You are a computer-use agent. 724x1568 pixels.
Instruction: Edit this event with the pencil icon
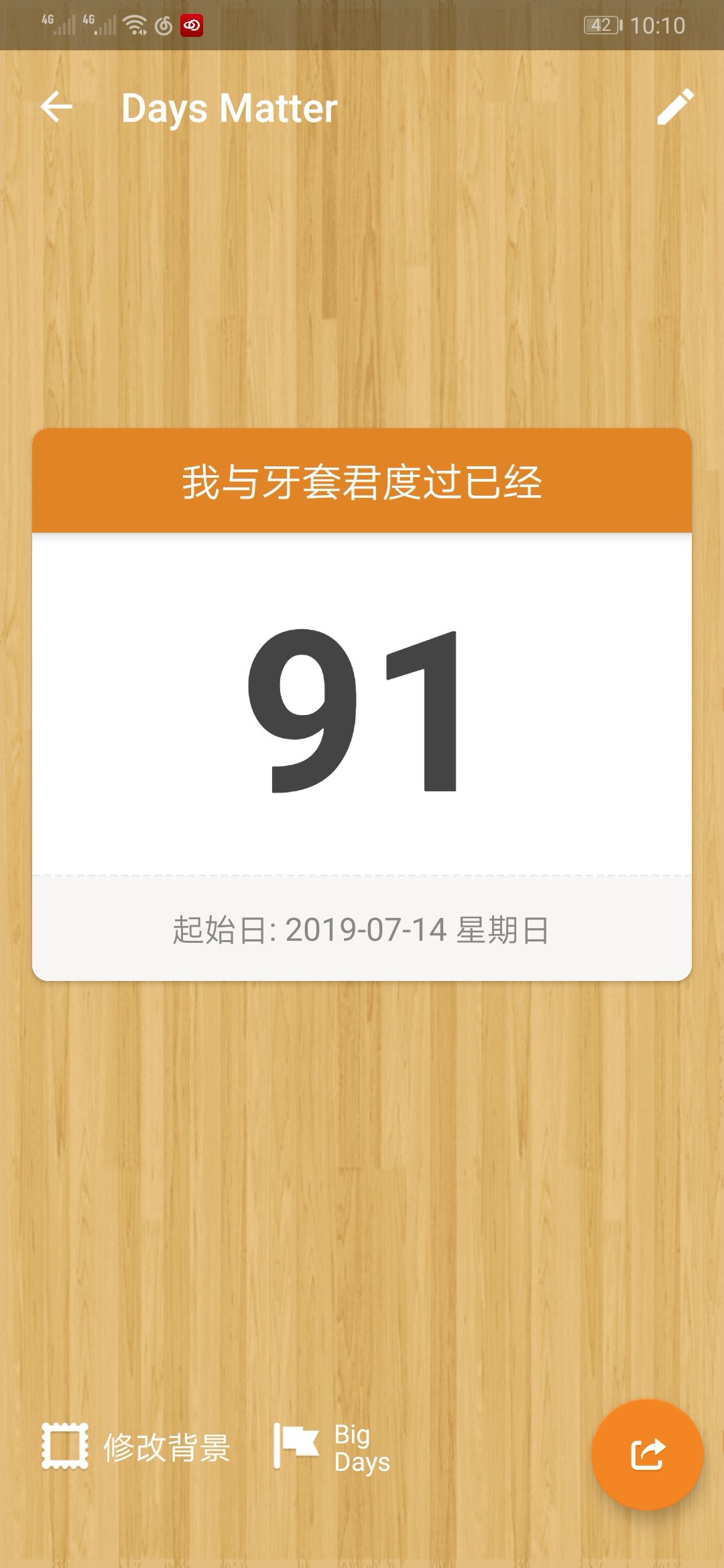tap(674, 107)
